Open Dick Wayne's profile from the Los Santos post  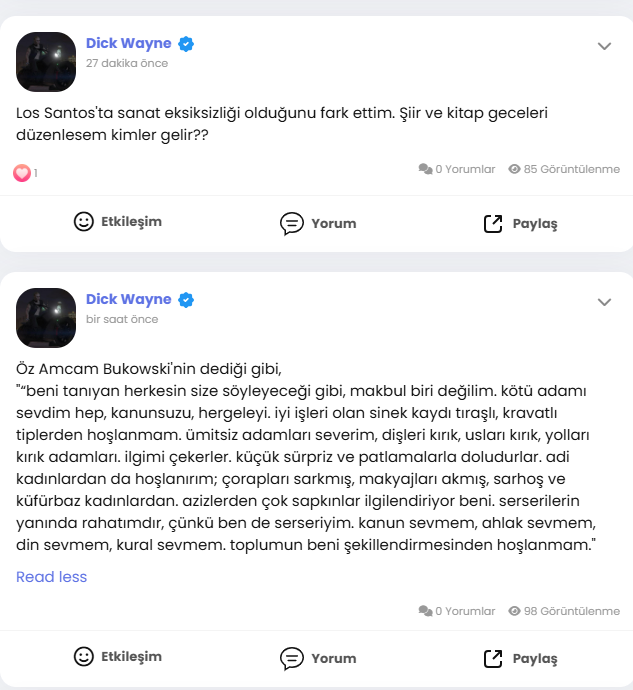click(128, 43)
